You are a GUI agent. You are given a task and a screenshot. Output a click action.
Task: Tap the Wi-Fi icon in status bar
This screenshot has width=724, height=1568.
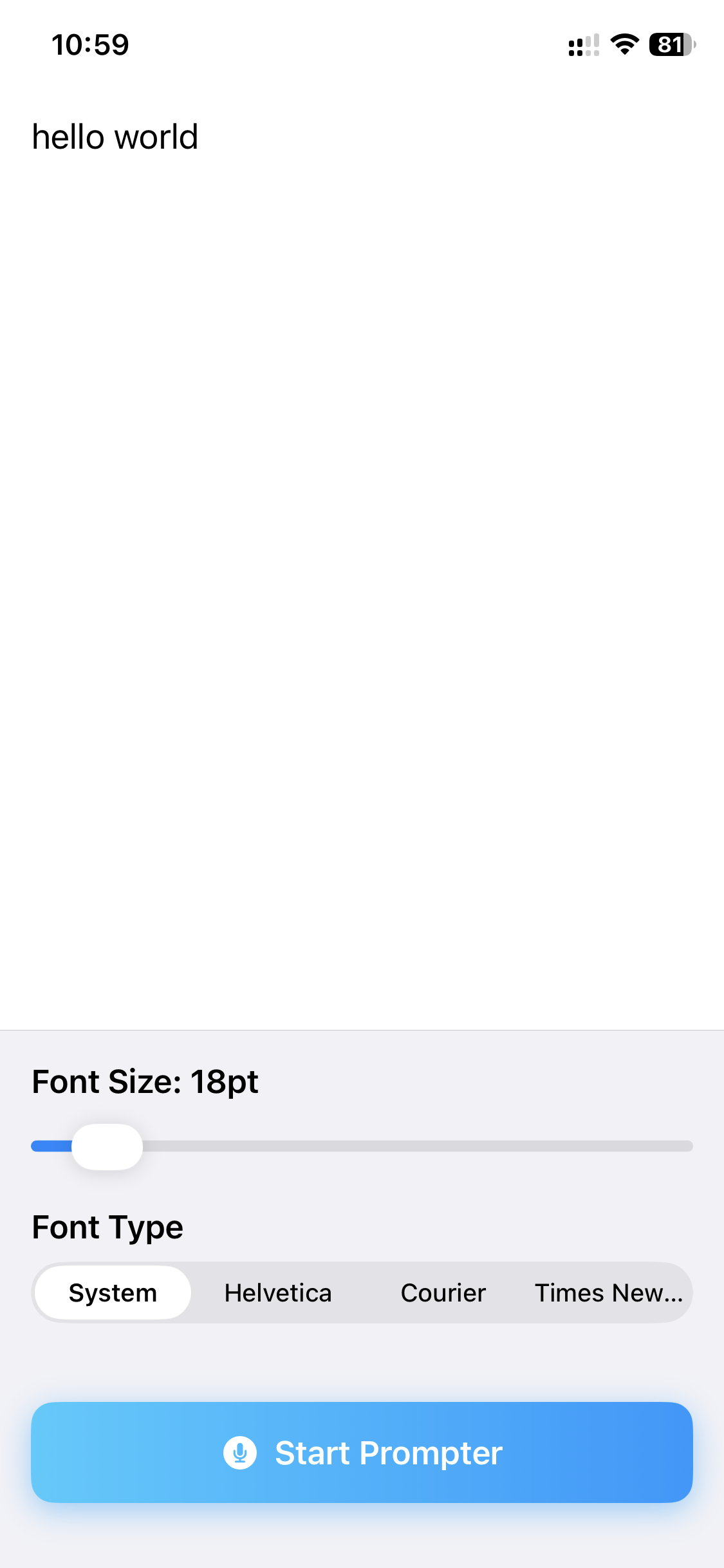point(622,44)
